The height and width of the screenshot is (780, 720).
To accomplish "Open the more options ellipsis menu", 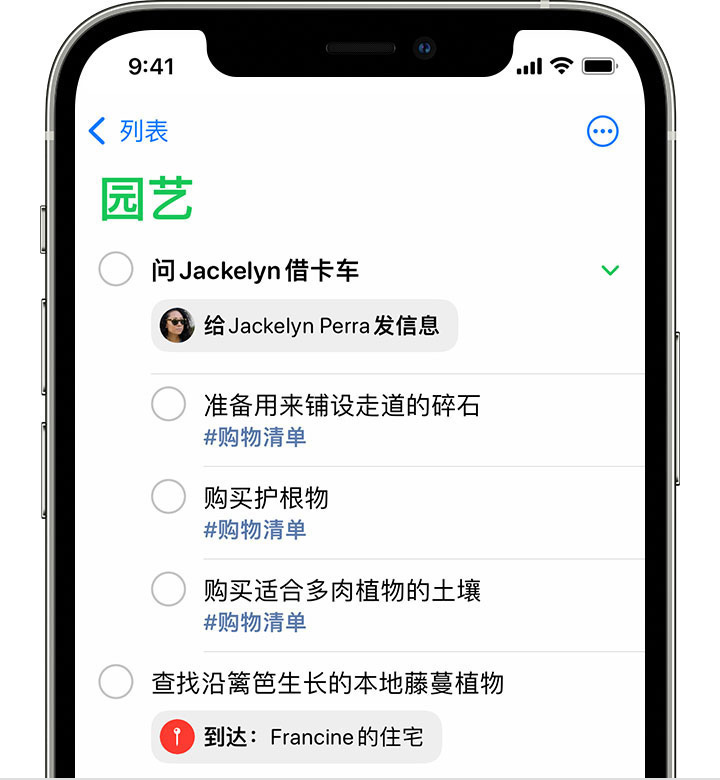I will pyautogui.click(x=602, y=131).
